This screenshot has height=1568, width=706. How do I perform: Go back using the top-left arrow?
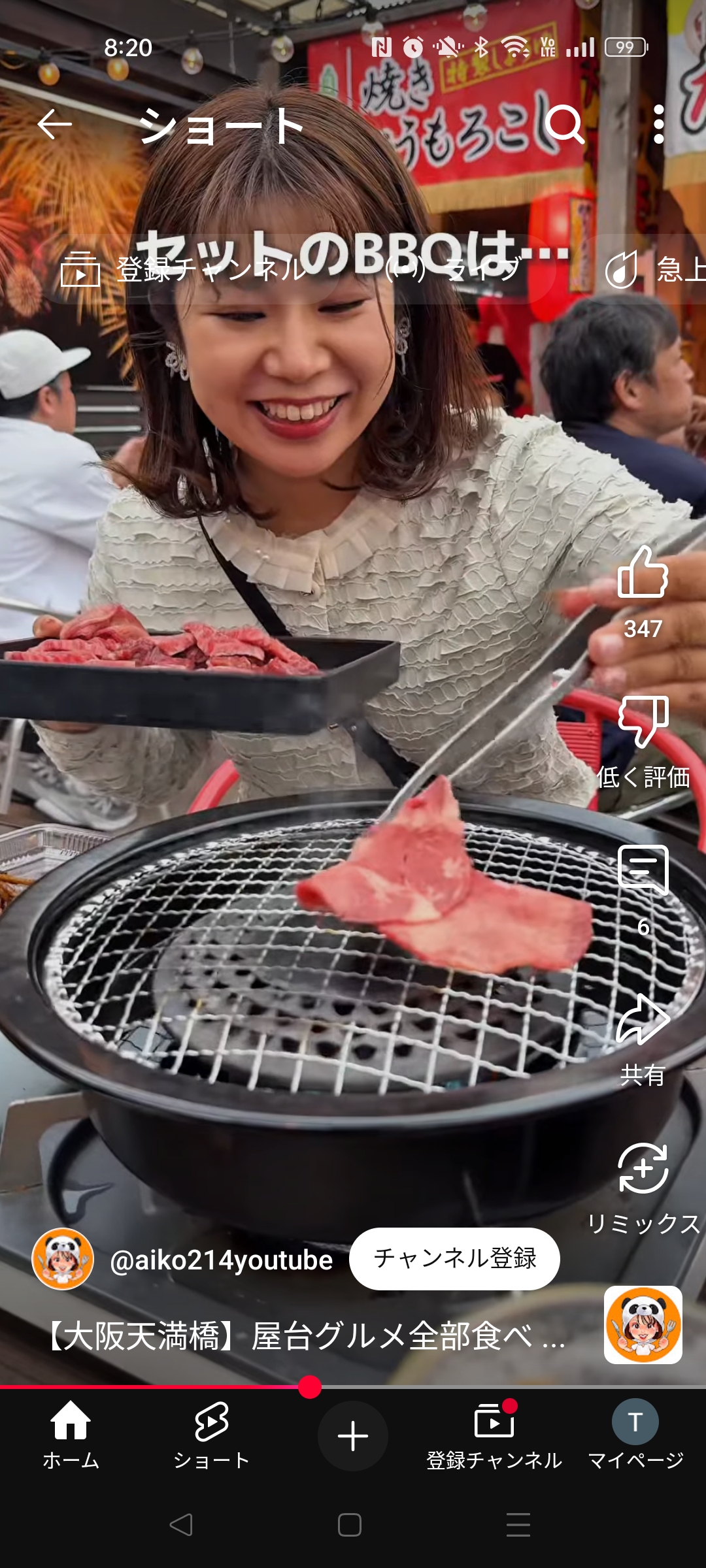(54, 124)
